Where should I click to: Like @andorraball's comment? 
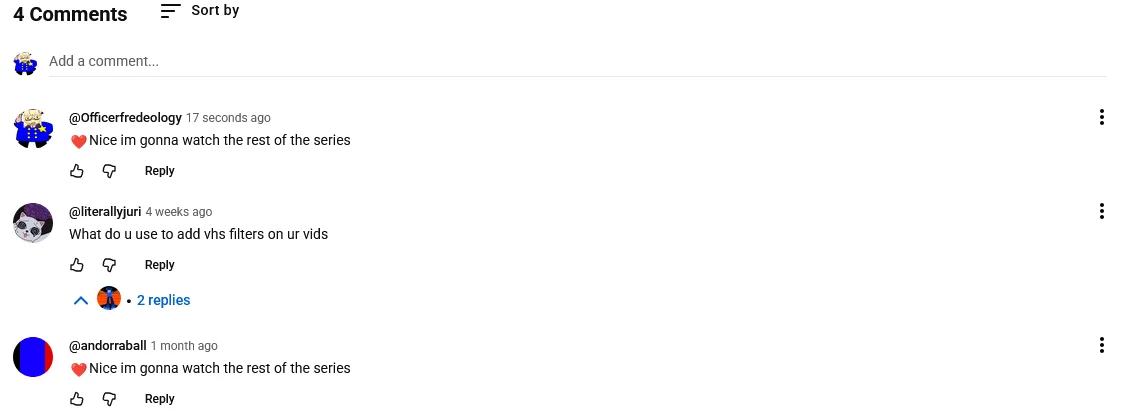(x=77, y=399)
